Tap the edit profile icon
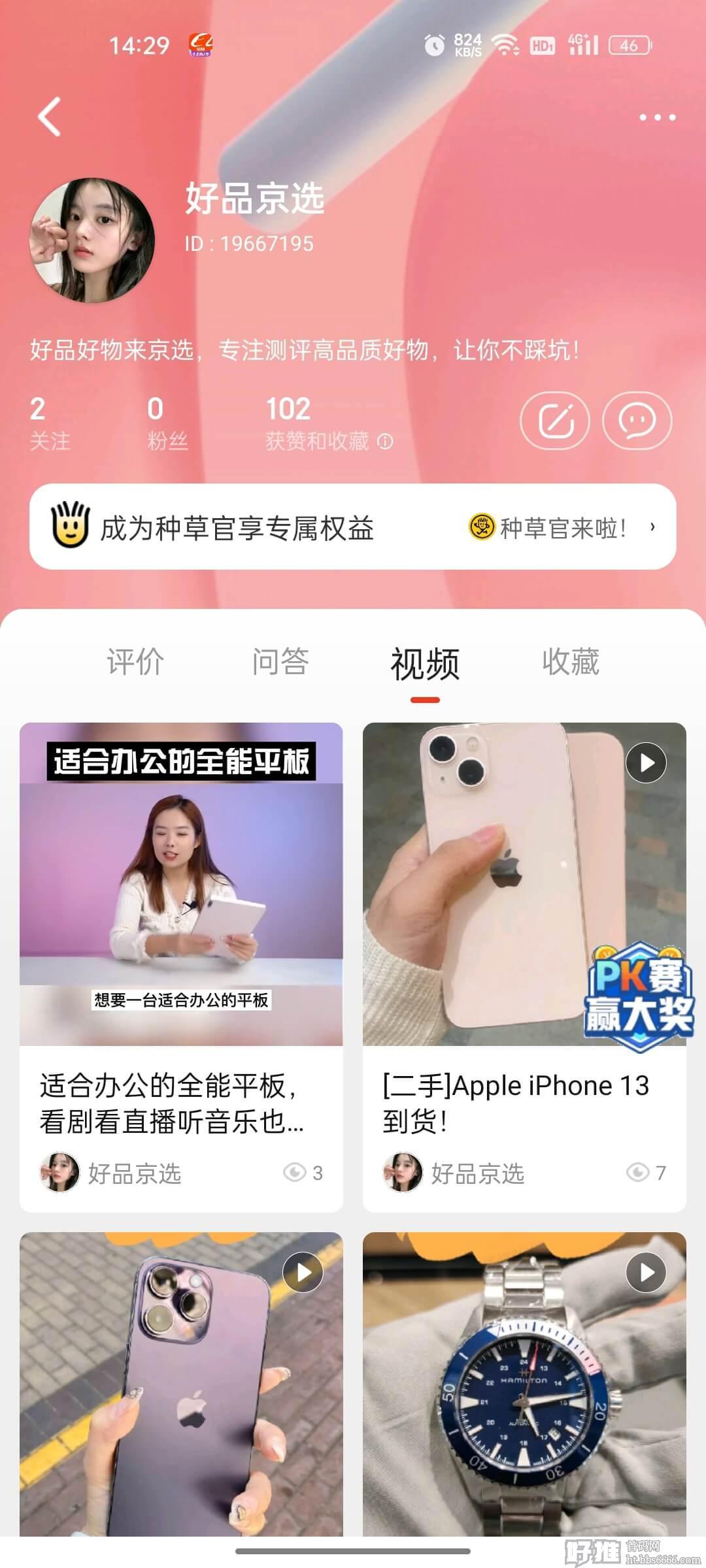Screen dimensions: 706x1568 (x=555, y=421)
